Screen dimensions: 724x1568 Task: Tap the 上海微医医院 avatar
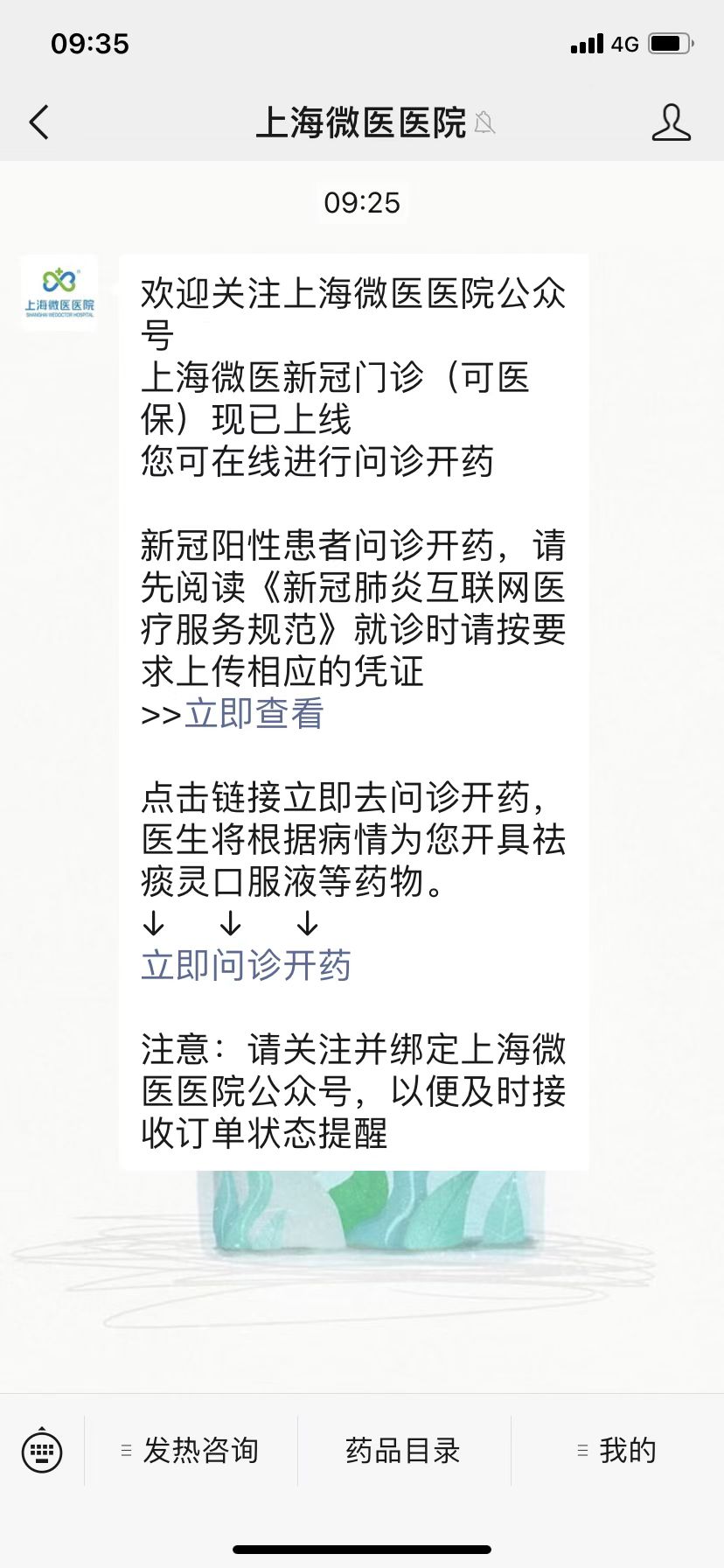tap(59, 293)
